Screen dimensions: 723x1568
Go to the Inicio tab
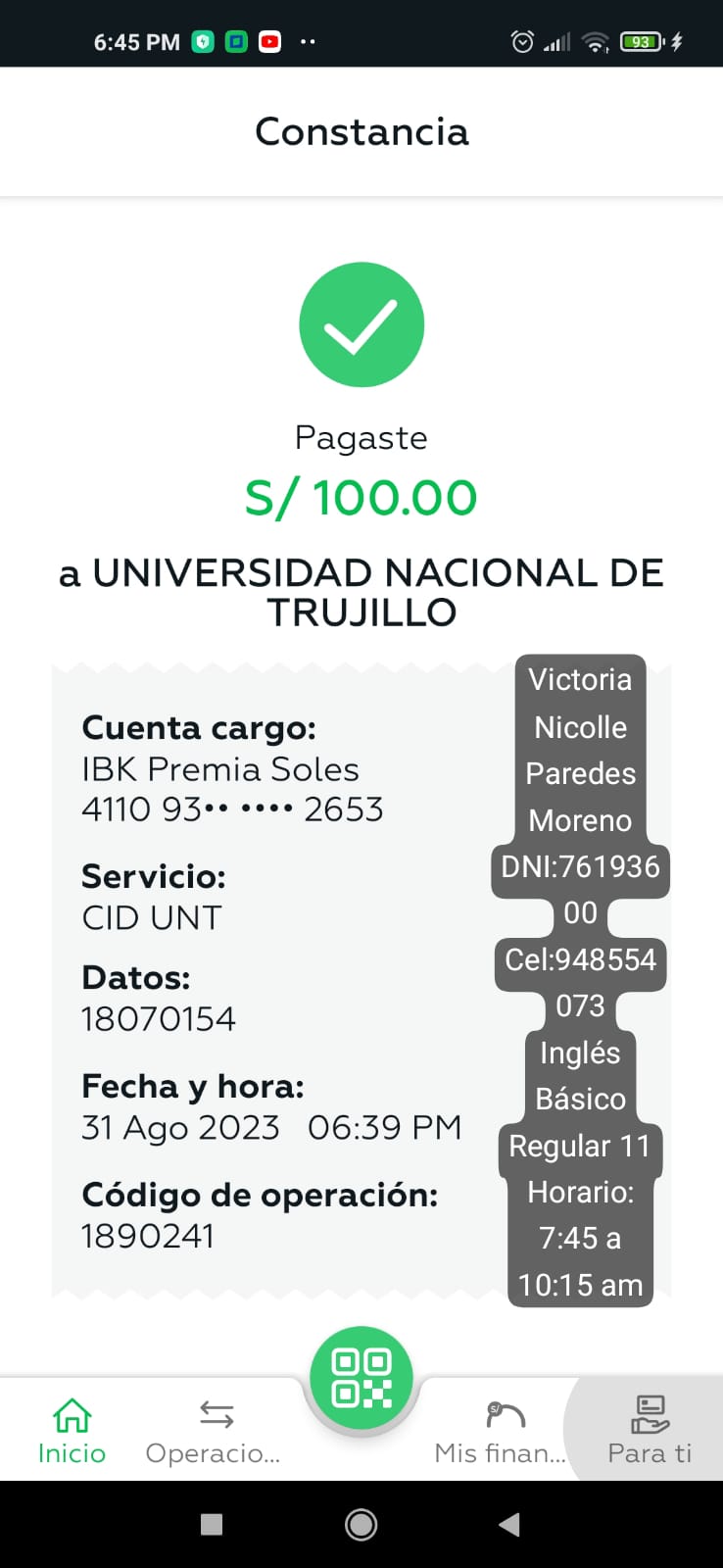[72, 1430]
